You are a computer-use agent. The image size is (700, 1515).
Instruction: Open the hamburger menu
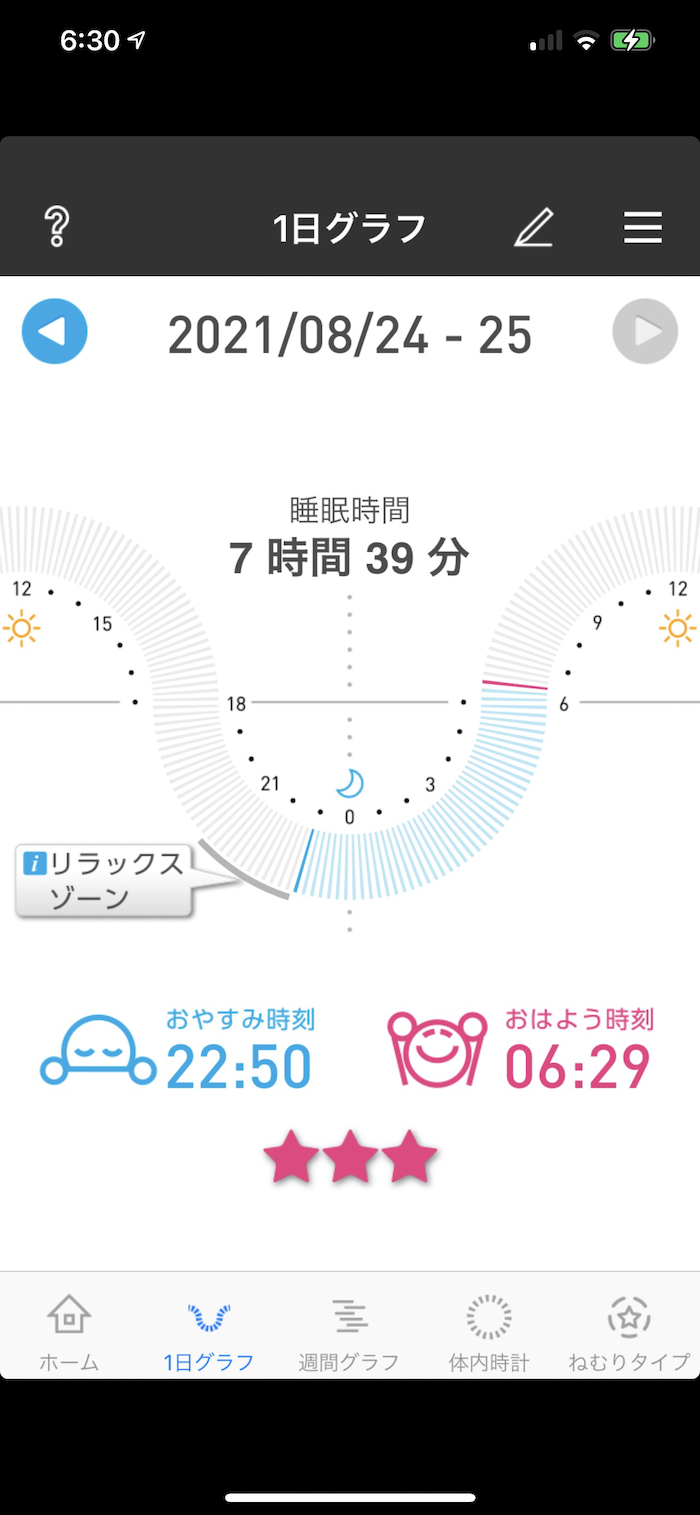pos(643,228)
